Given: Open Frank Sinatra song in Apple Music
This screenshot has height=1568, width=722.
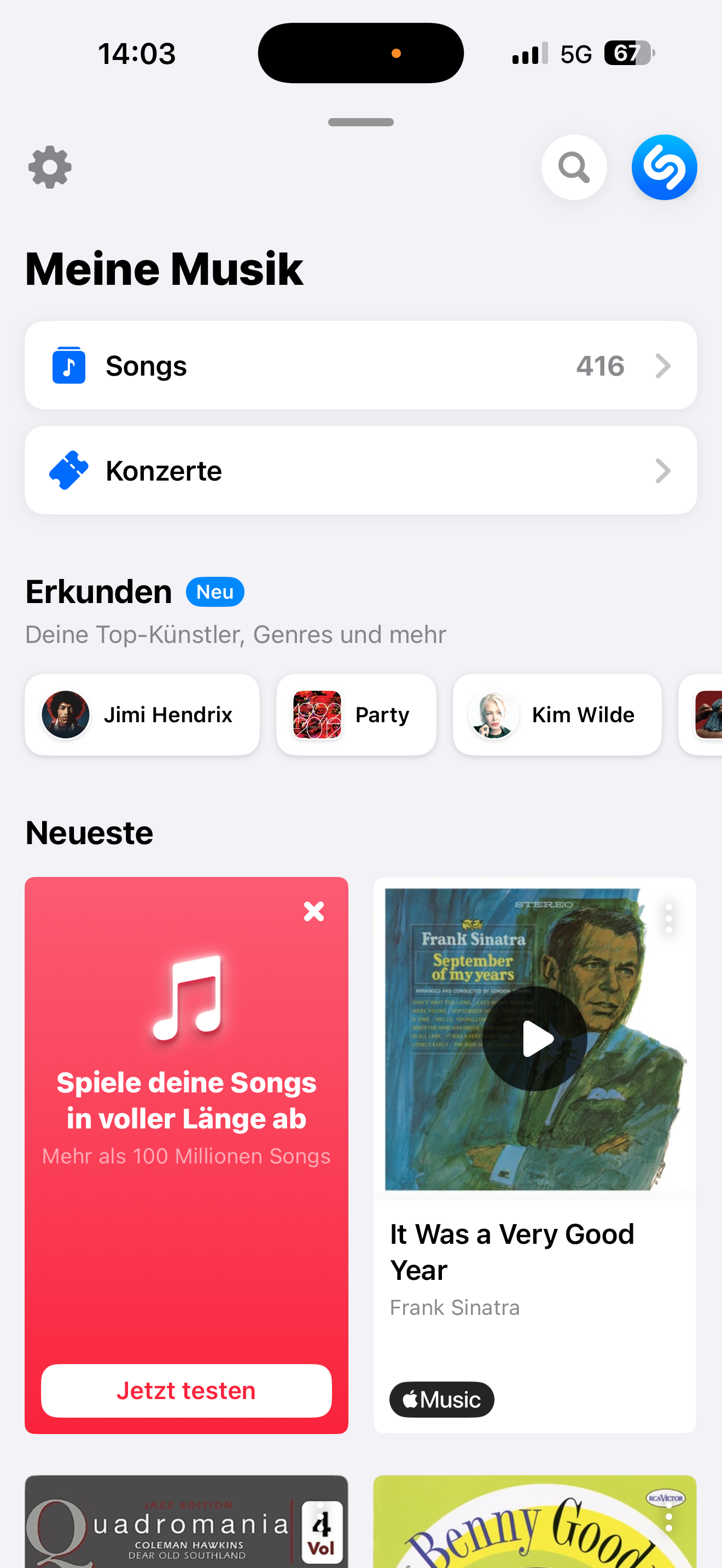Looking at the screenshot, I should coord(441,1400).
